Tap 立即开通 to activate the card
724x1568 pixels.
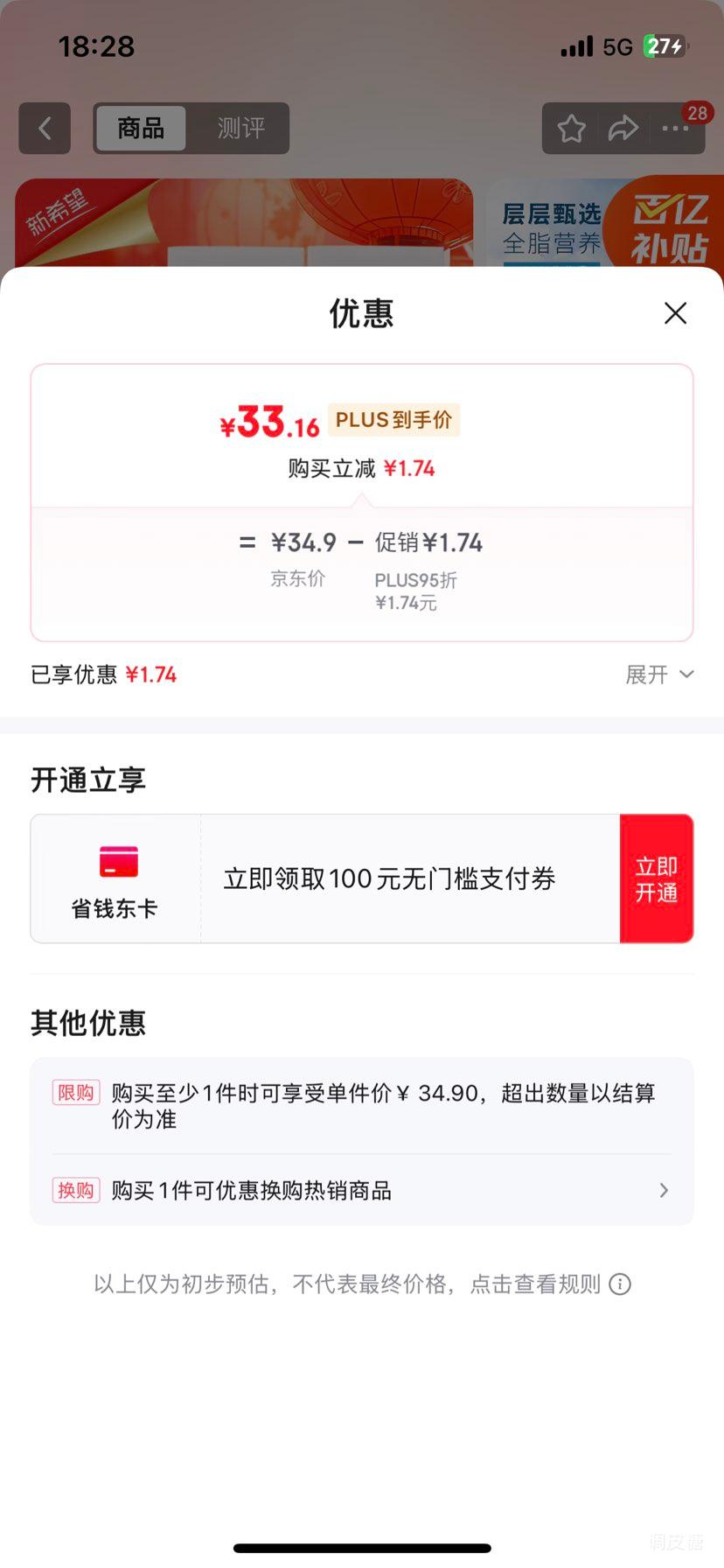pos(656,878)
